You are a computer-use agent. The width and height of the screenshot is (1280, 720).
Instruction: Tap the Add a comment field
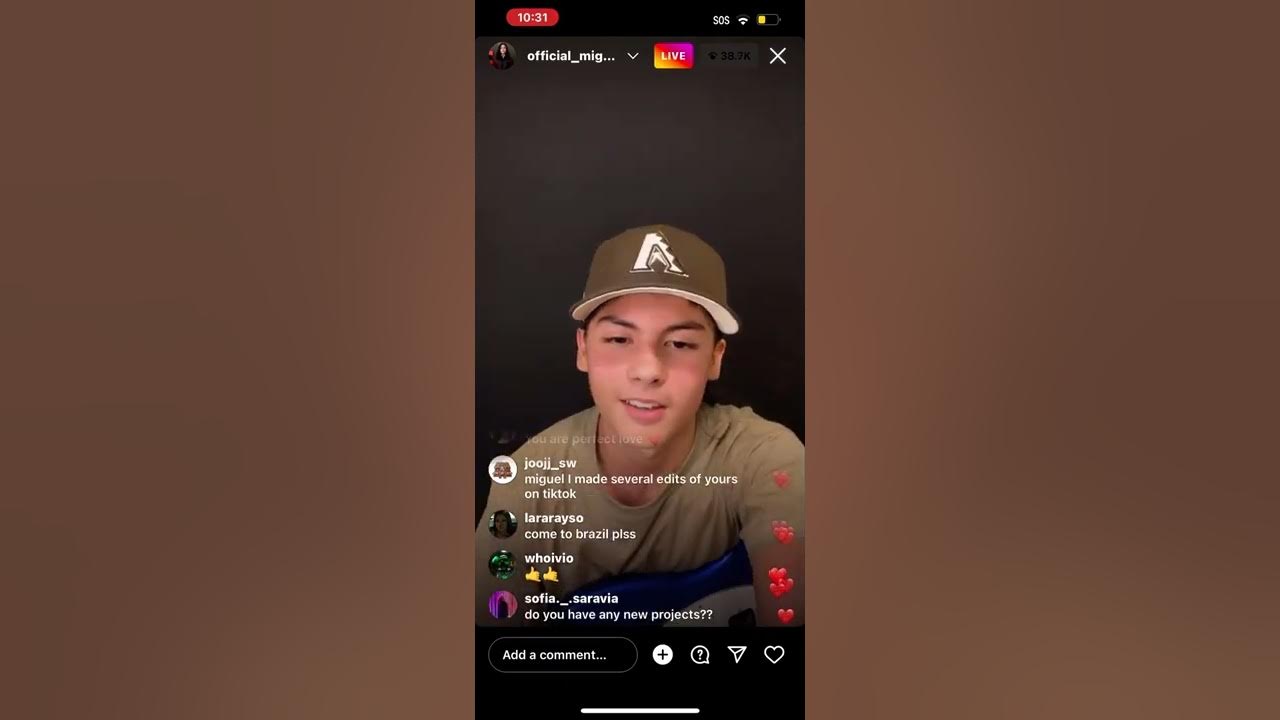click(562, 655)
